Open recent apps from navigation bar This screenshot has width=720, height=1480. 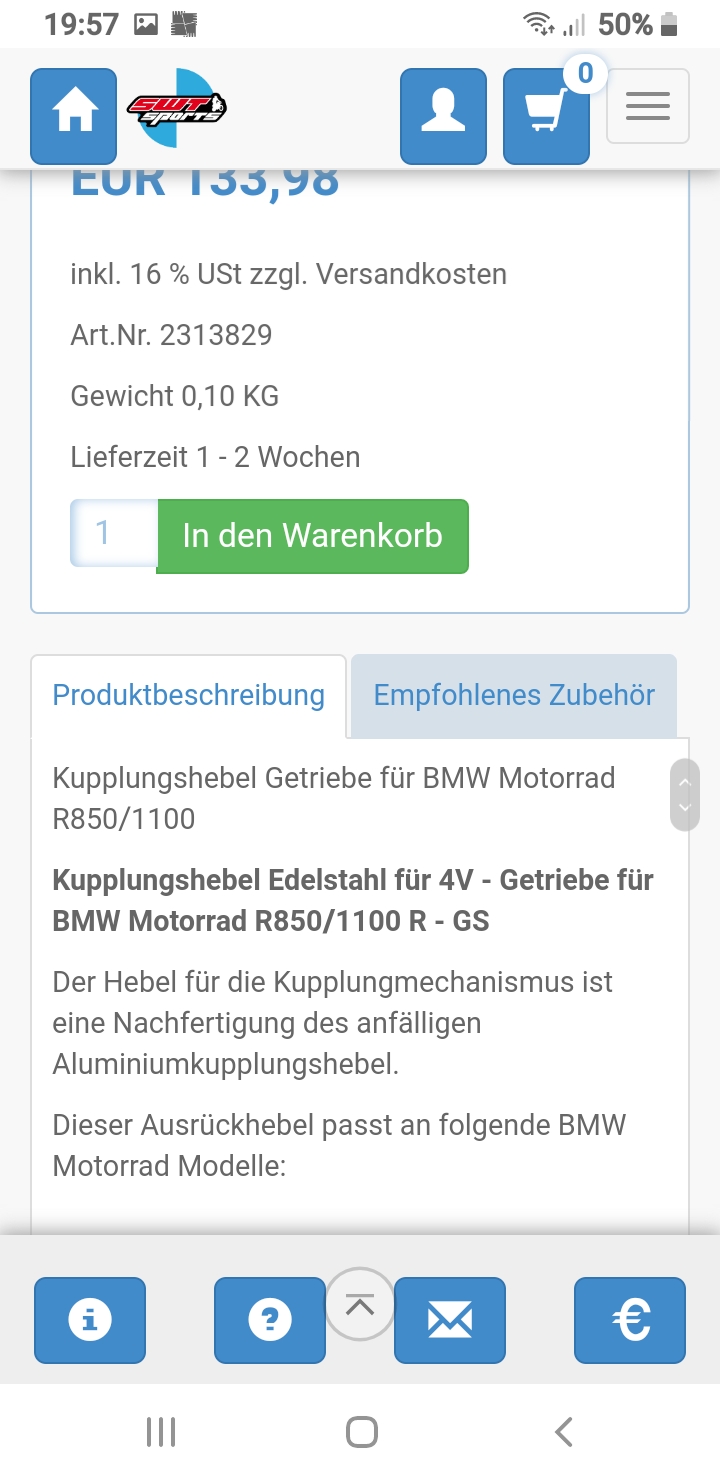(x=161, y=1432)
